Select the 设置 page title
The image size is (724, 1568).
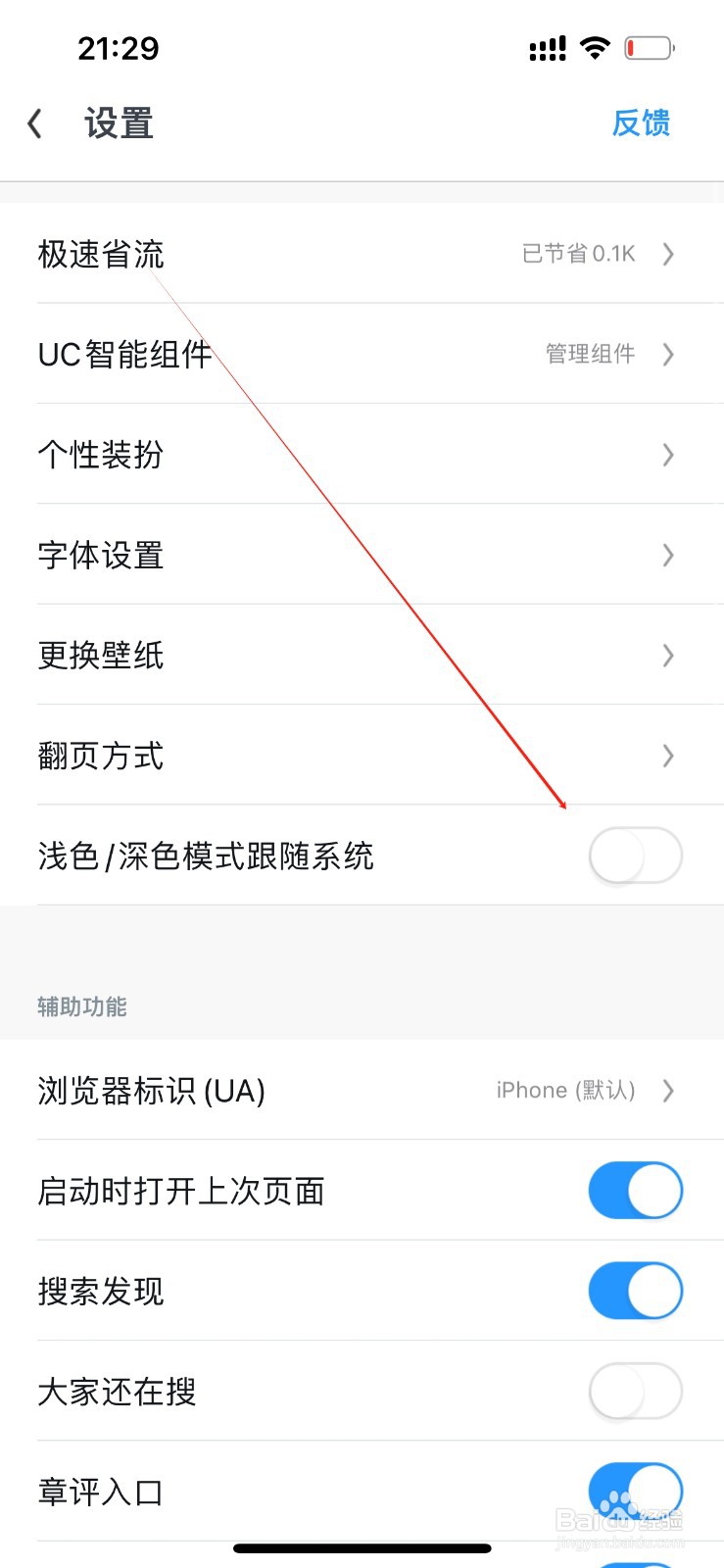tap(117, 122)
